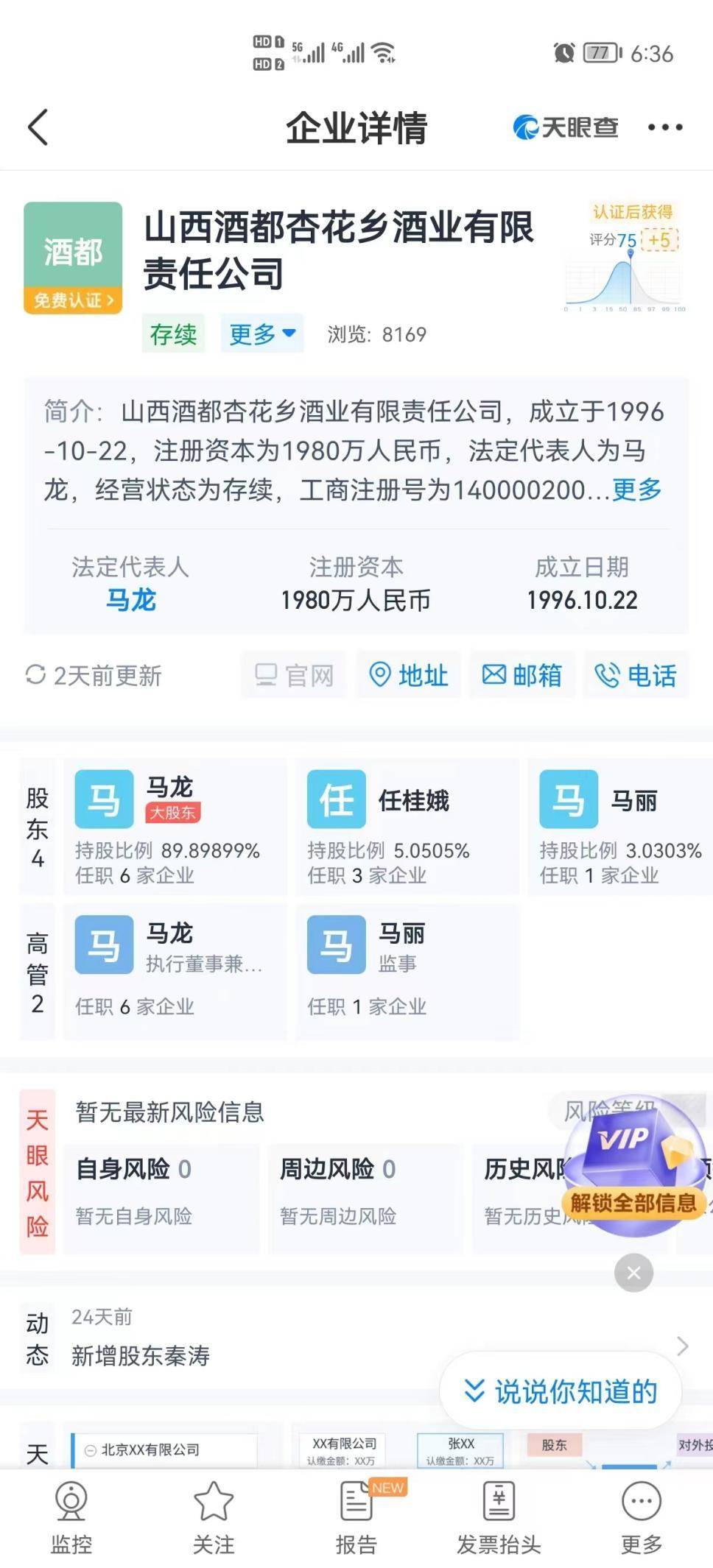Open 自身风险 card
Screen dimensions: 713x1568
pyautogui.click(x=161, y=1191)
